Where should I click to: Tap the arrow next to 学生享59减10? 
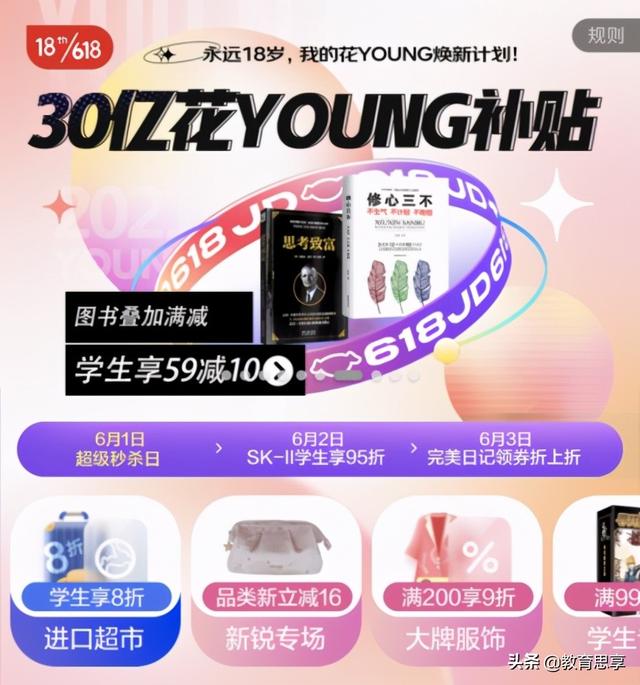[279, 372]
